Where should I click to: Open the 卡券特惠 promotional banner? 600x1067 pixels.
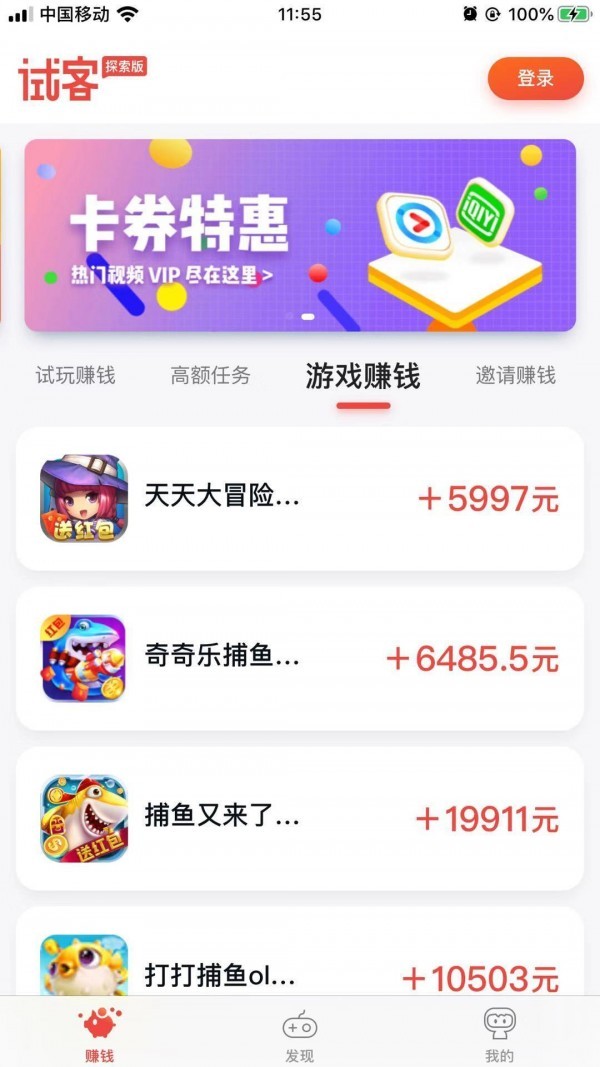click(300, 235)
